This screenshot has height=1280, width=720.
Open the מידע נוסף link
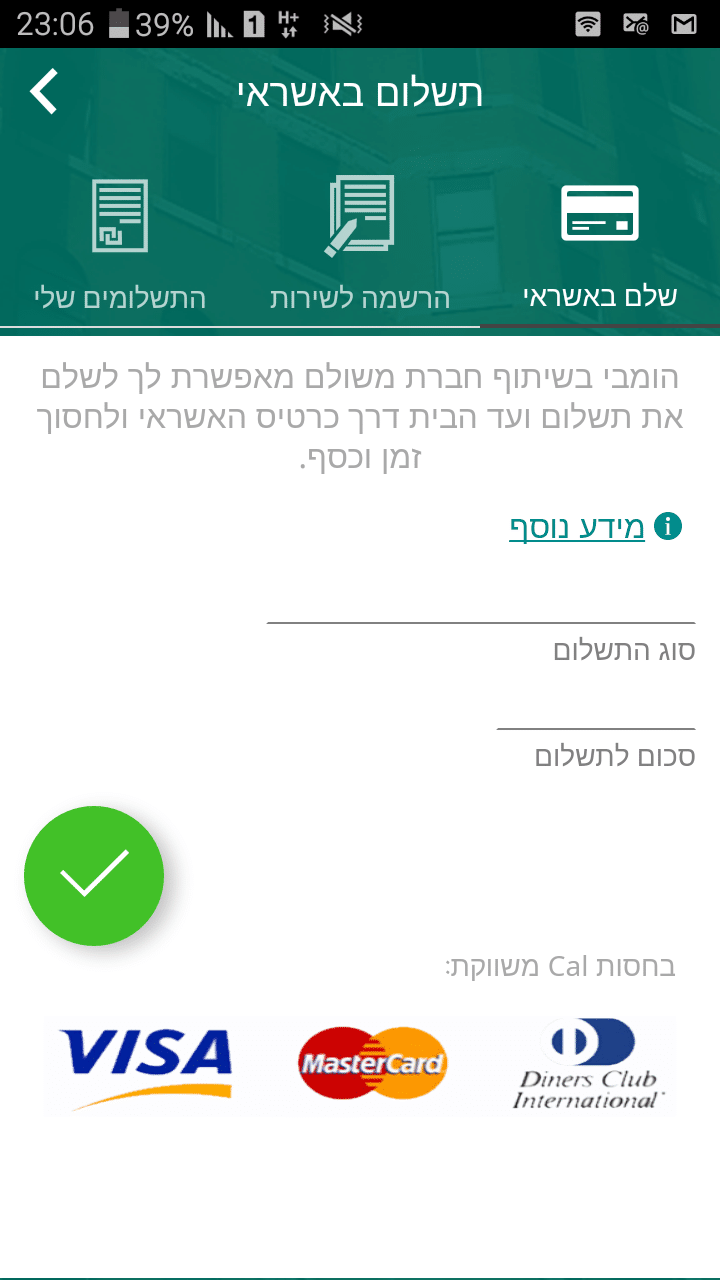tap(577, 528)
